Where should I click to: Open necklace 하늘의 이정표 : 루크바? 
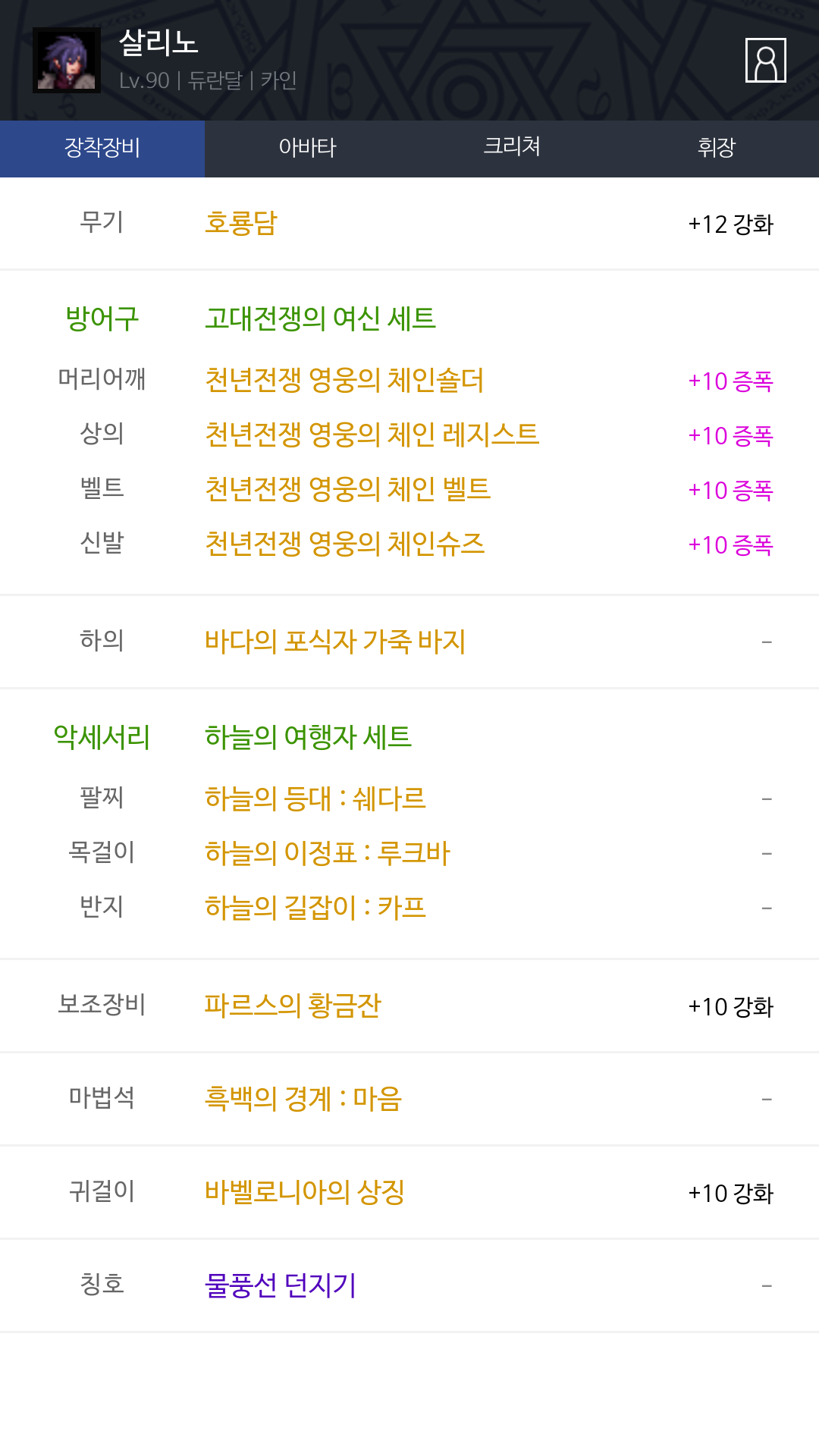(x=328, y=853)
